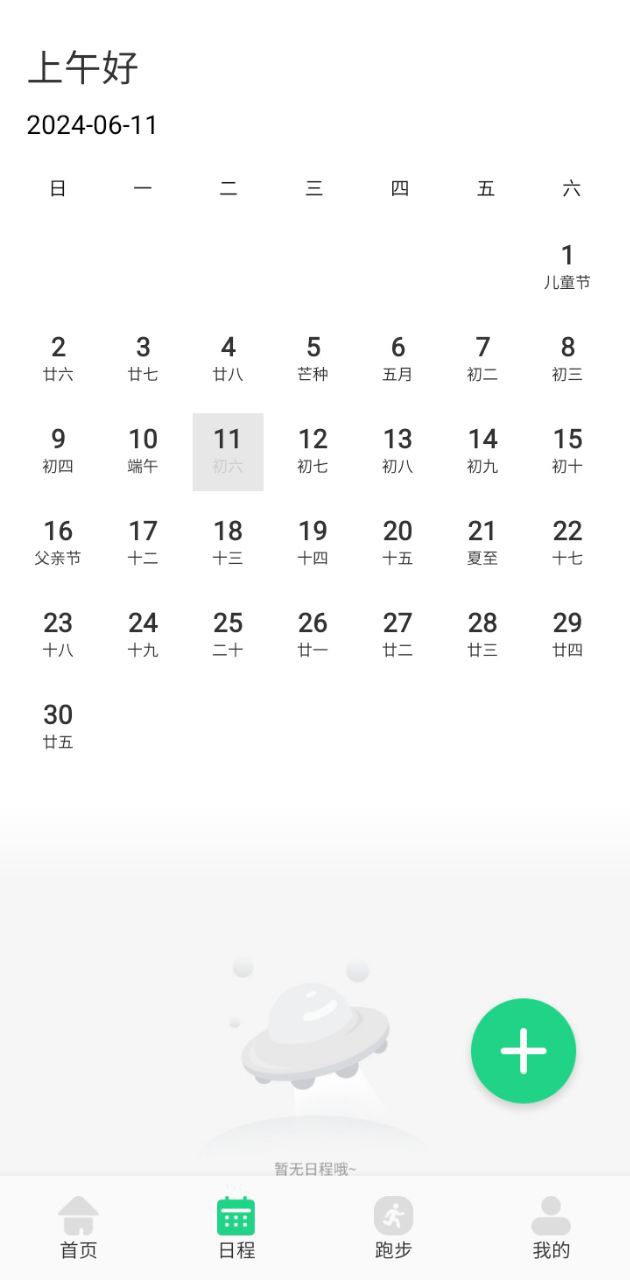Choose date 23 labeled 十八

(58, 634)
